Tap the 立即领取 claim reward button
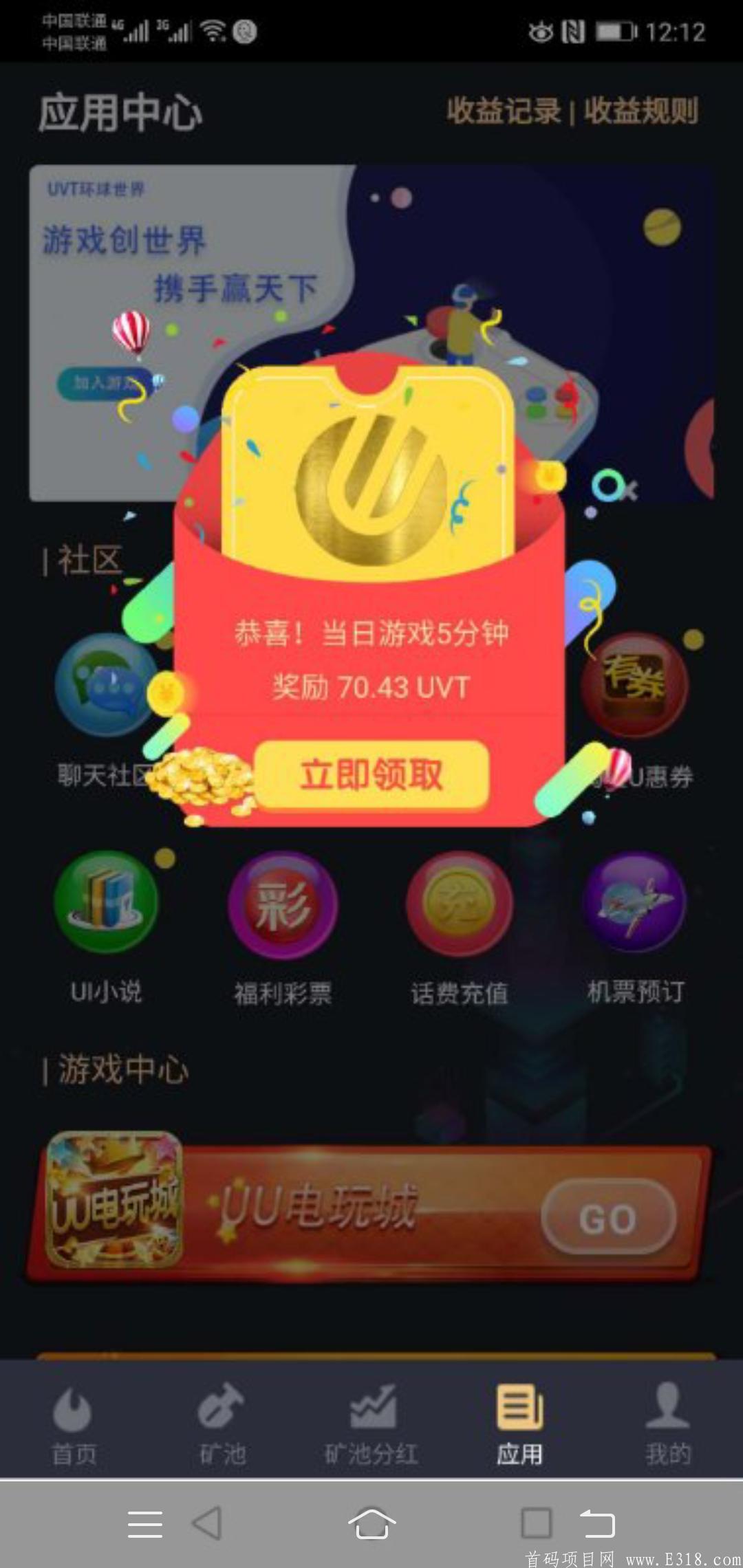Screen dimensions: 743x1568 (x=371, y=773)
